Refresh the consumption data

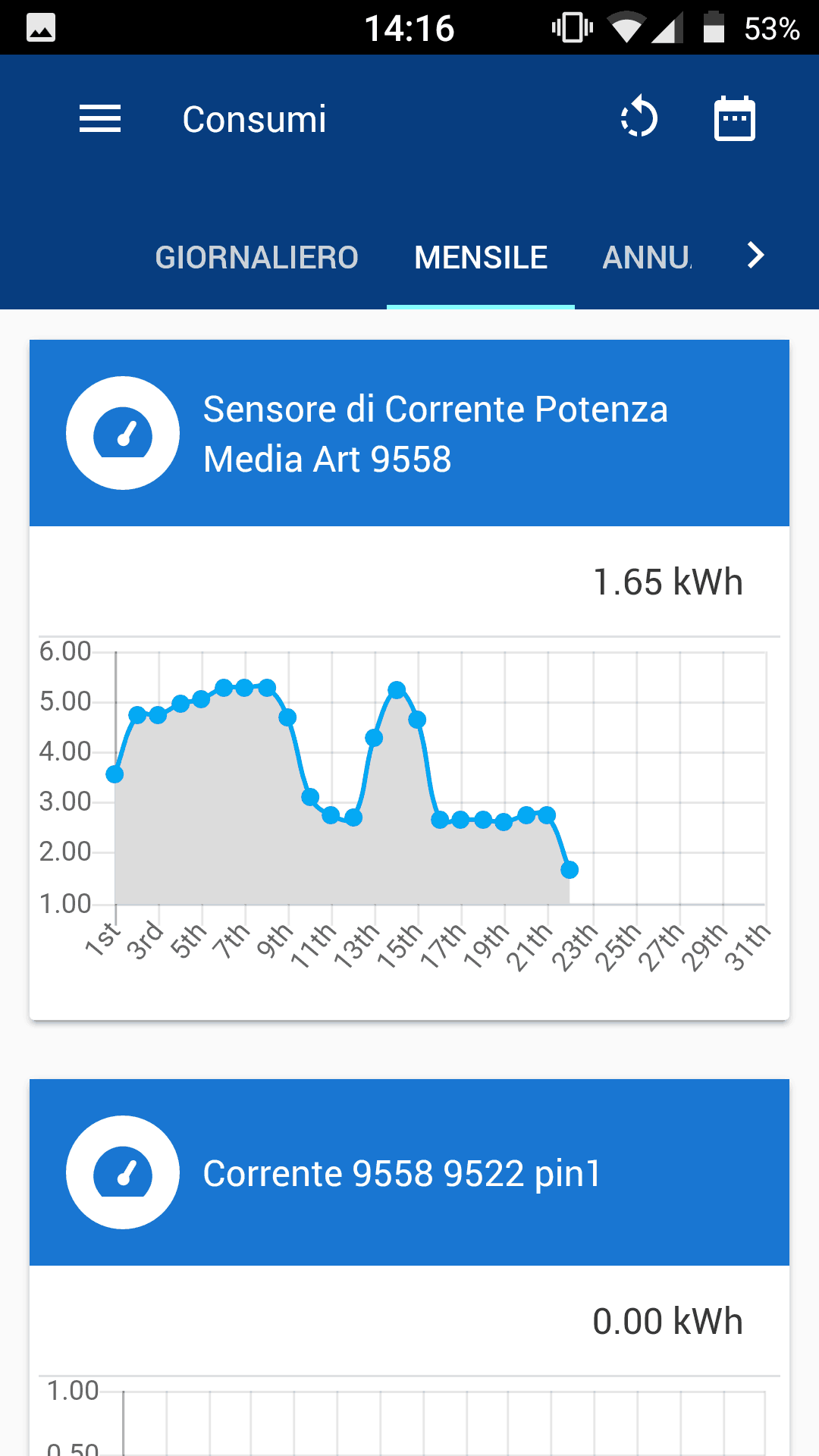pyautogui.click(x=639, y=119)
